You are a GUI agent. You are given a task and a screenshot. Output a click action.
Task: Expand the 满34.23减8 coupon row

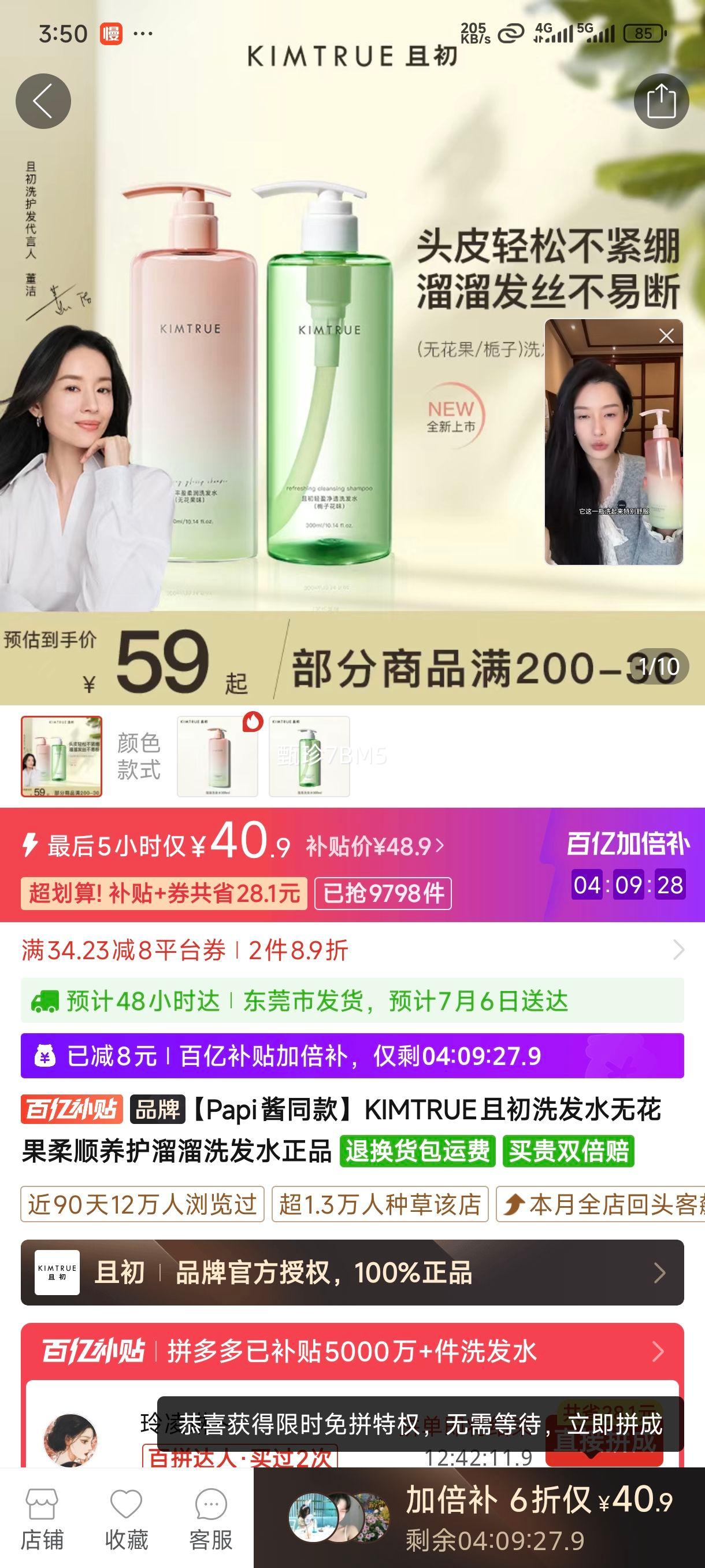coord(678,949)
